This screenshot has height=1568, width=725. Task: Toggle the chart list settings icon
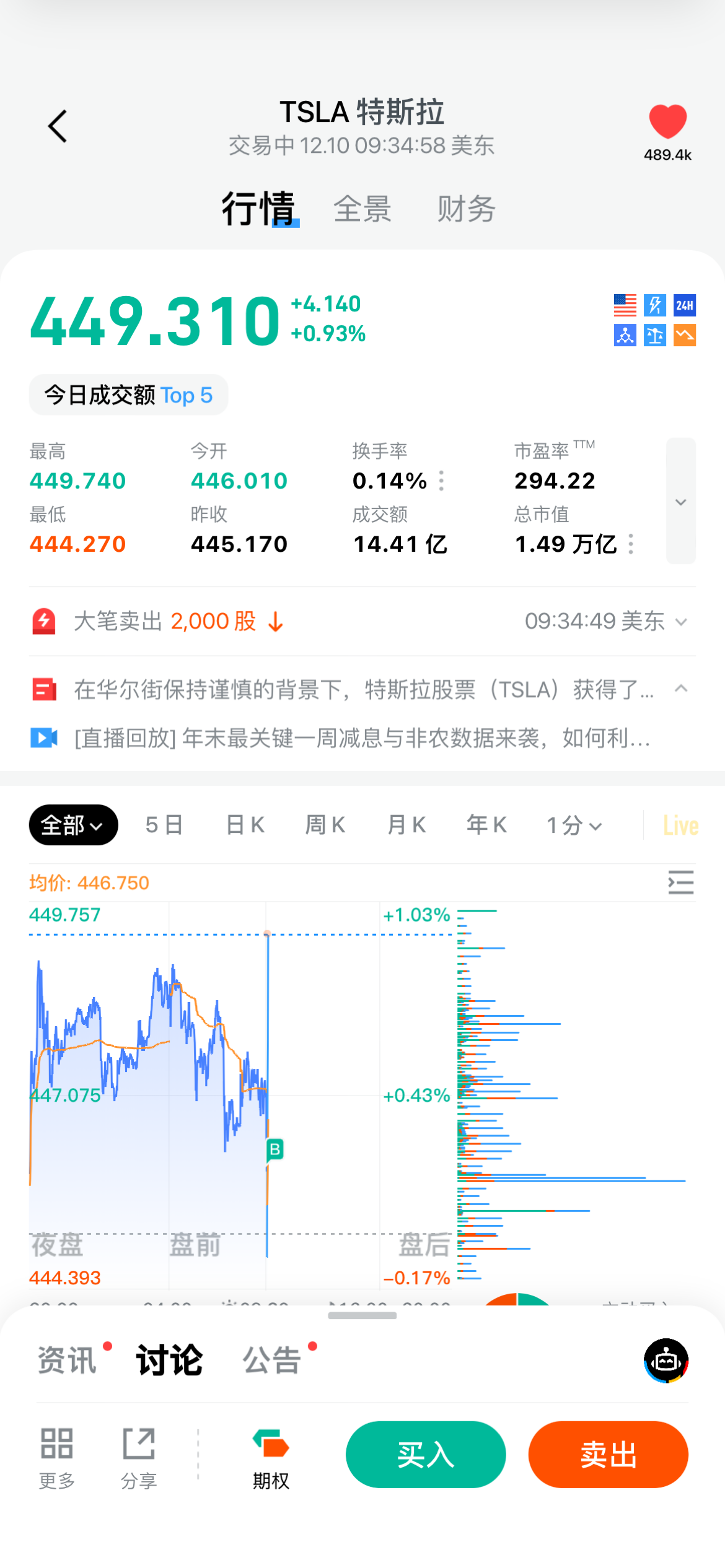[680, 882]
